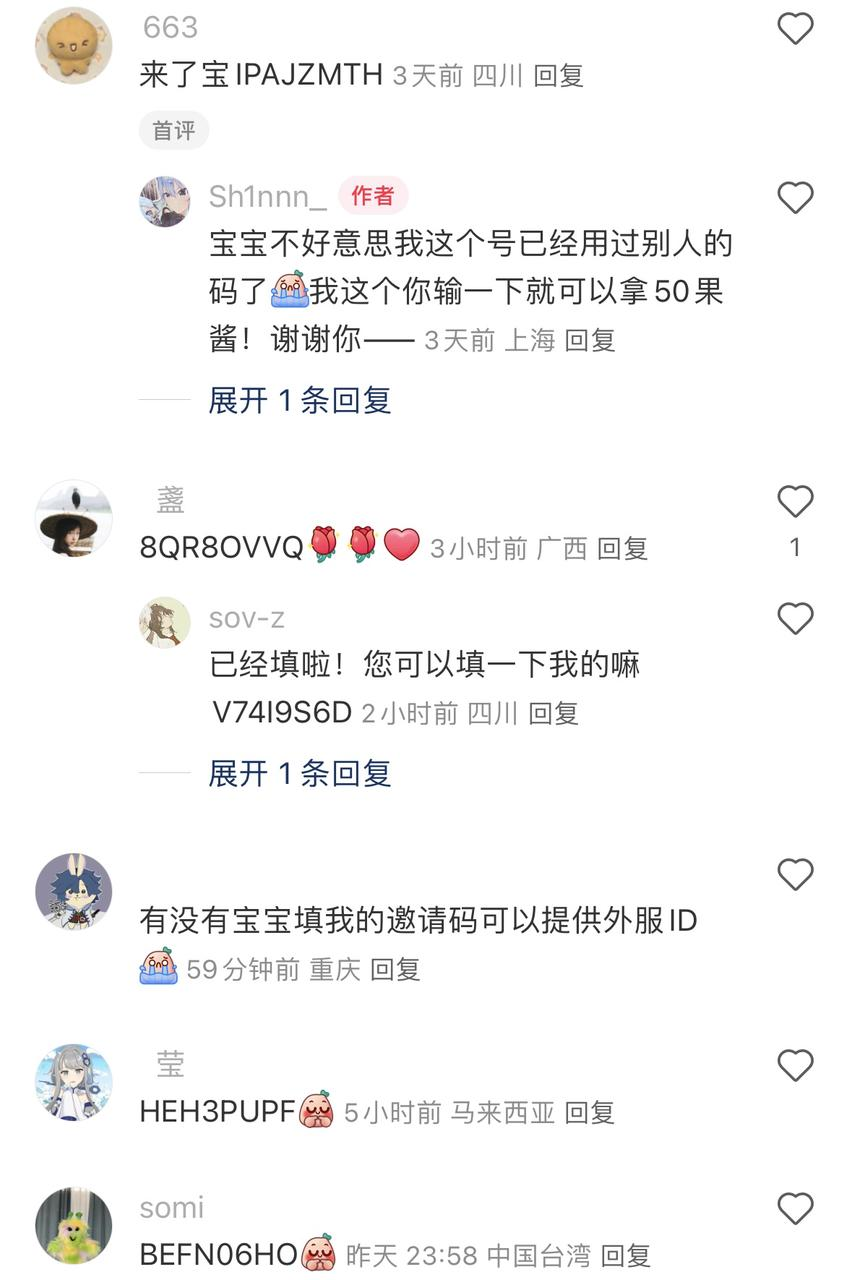Like the comment from 重庆

tap(795, 875)
